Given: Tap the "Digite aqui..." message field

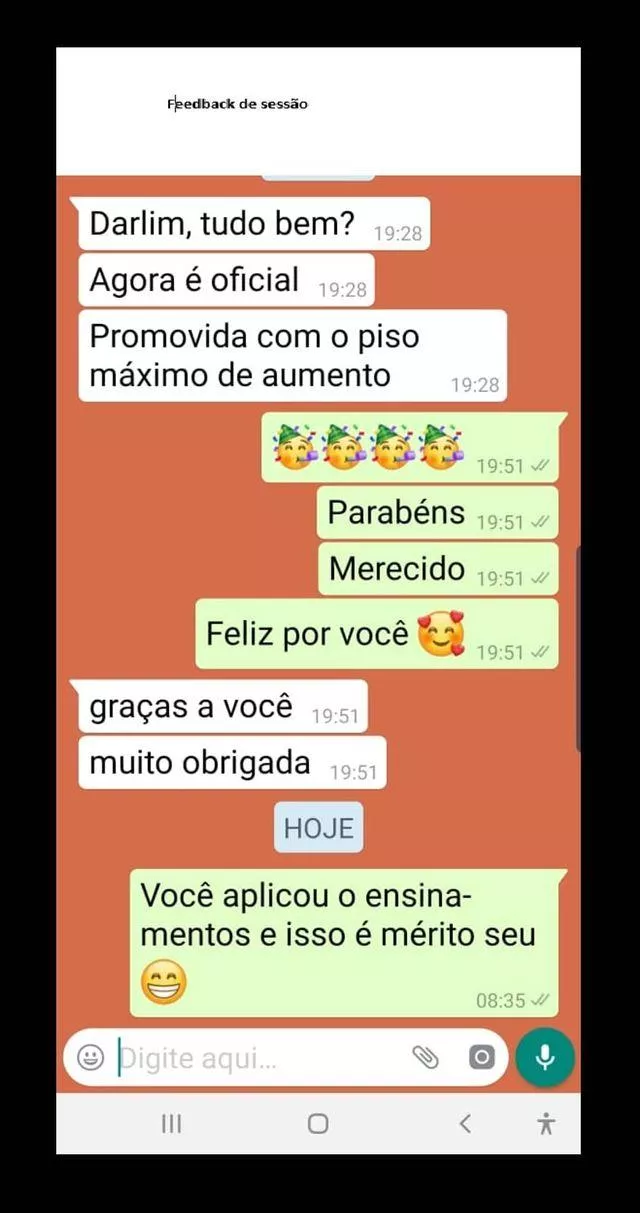Looking at the screenshot, I should [x=260, y=1057].
